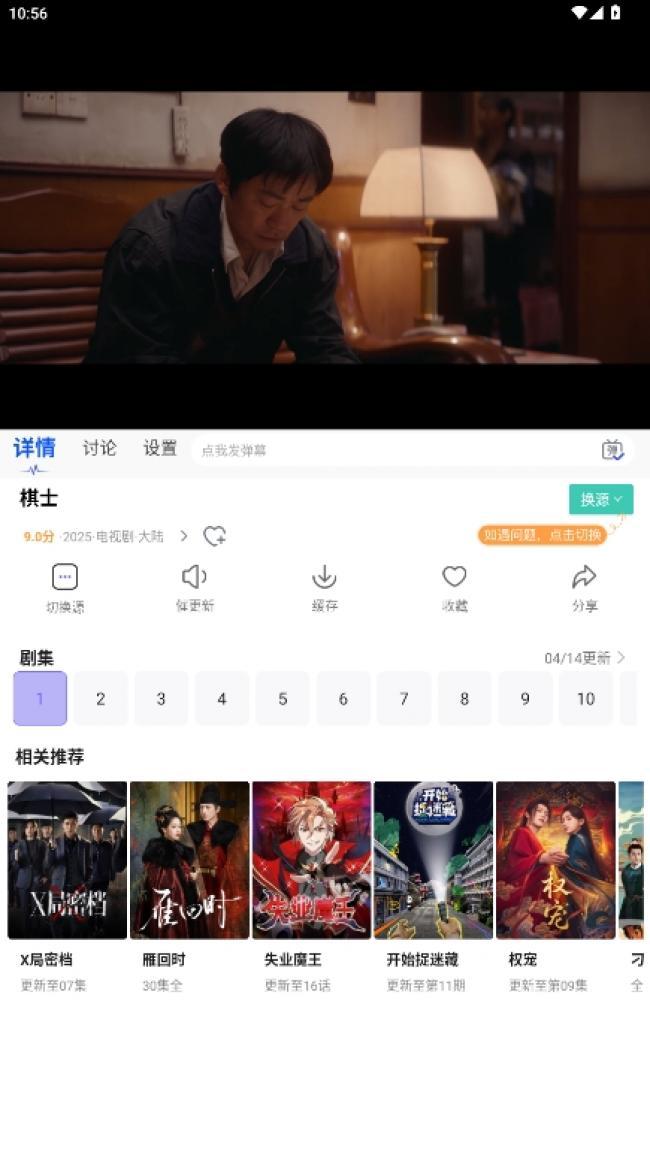This screenshot has height=1155, width=650.
Task: Select episode 2
Action: click(x=100, y=699)
